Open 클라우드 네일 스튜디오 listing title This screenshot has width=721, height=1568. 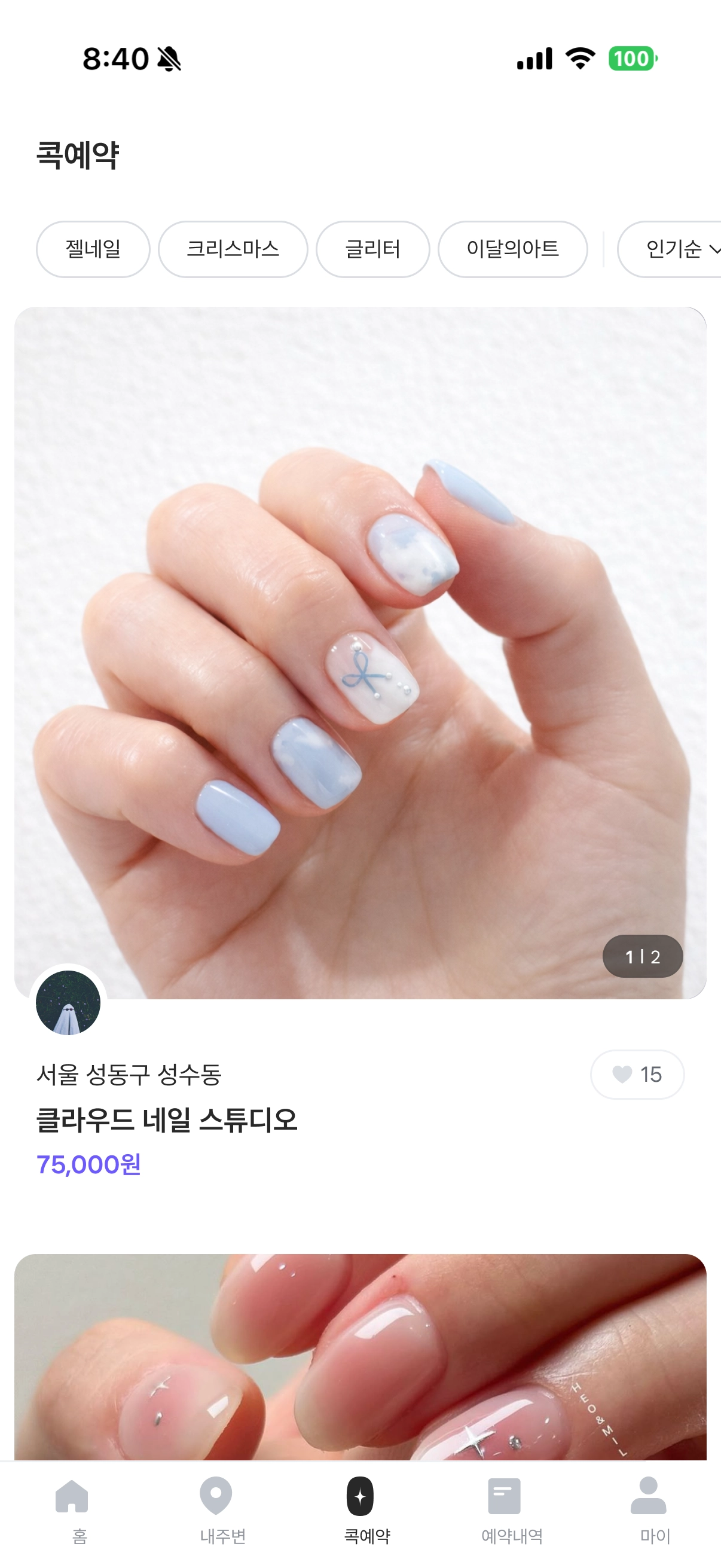(x=167, y=1120)
